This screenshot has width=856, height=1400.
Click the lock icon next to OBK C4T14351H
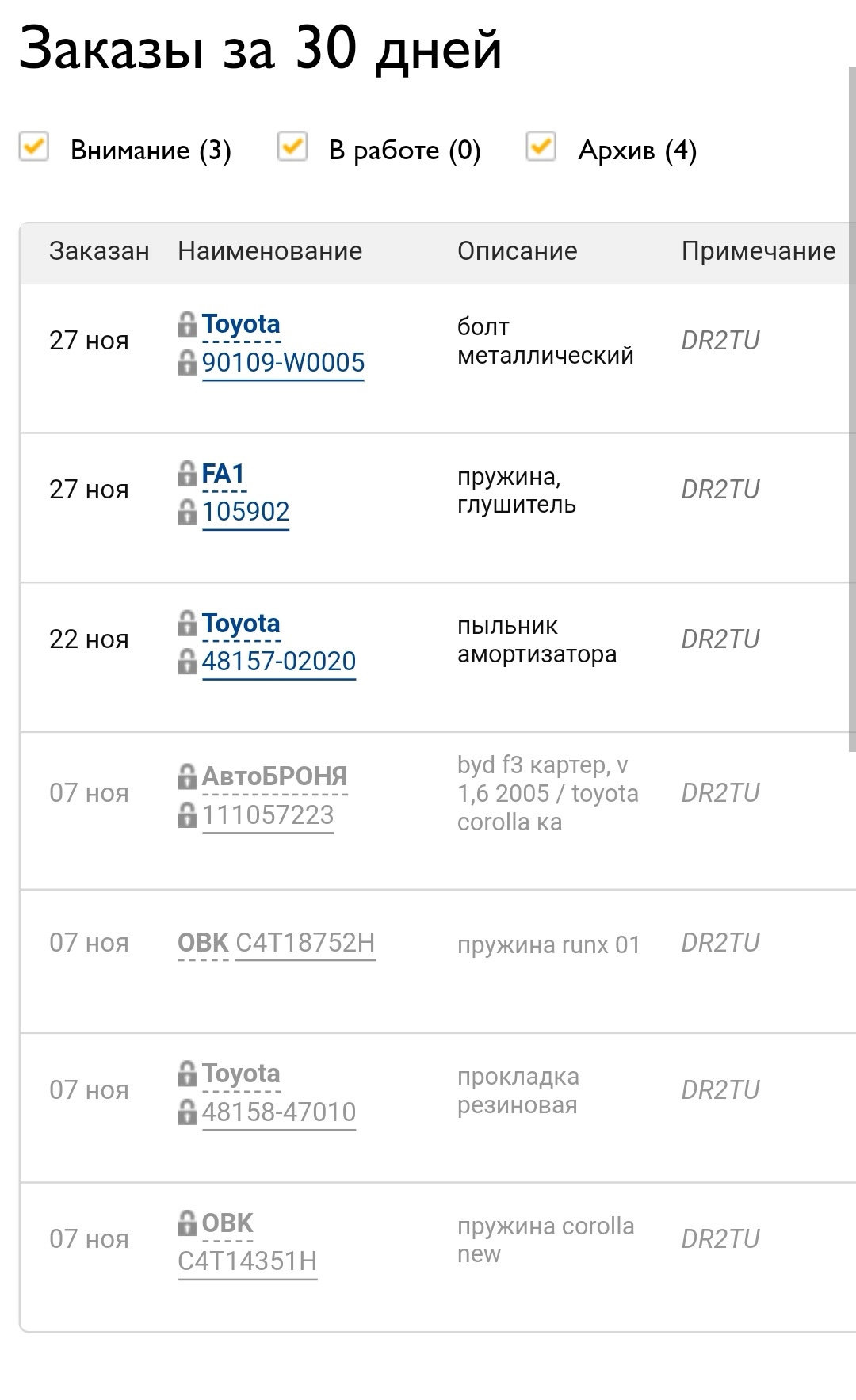[x=188, y=1223]
